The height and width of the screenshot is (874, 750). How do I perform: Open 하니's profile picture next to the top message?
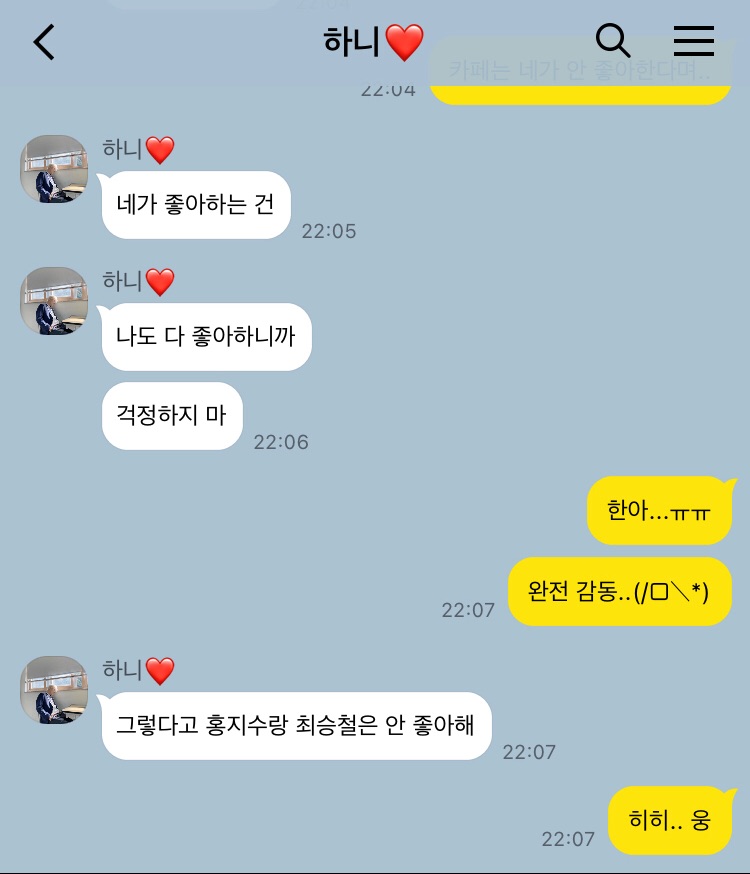[x=53, y=169]
